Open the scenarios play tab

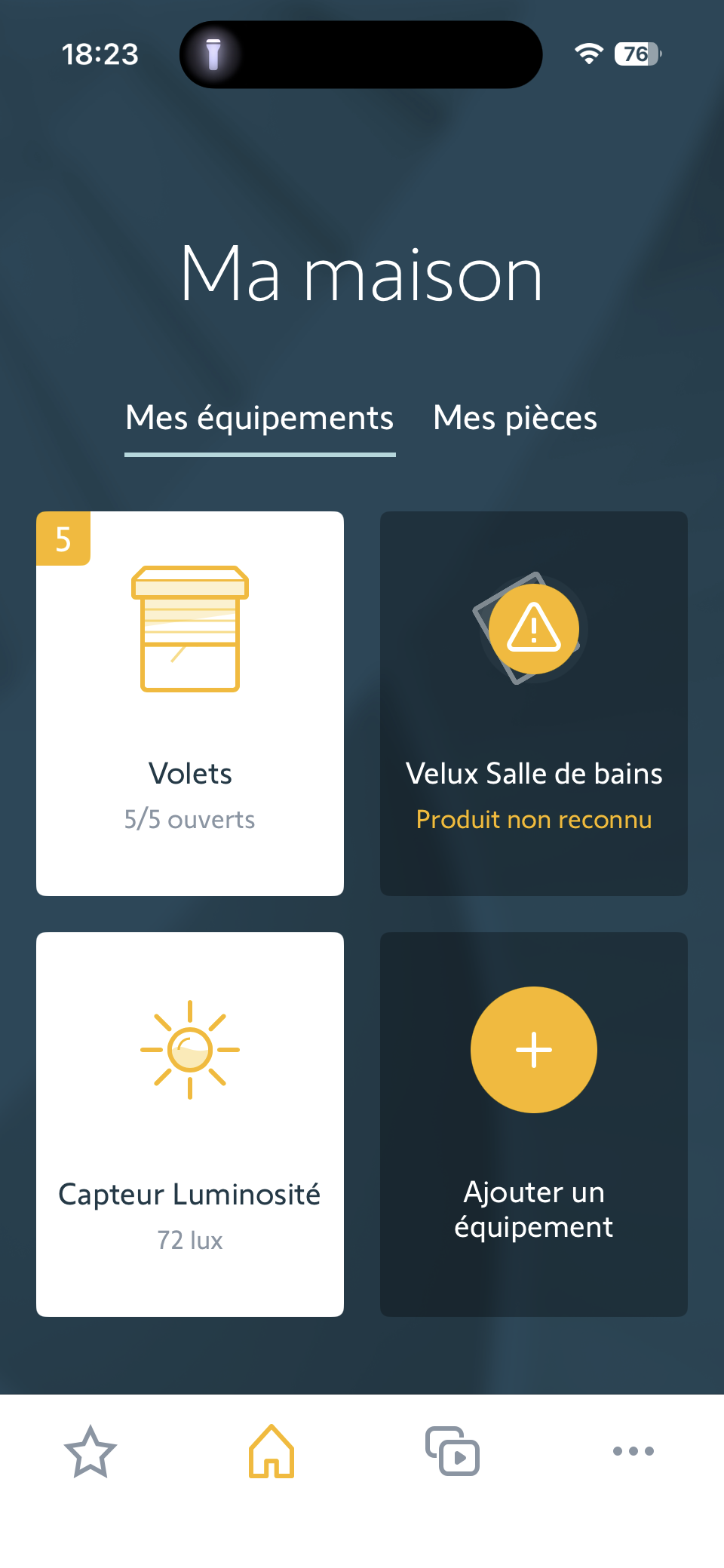[x=452, y=1451]
